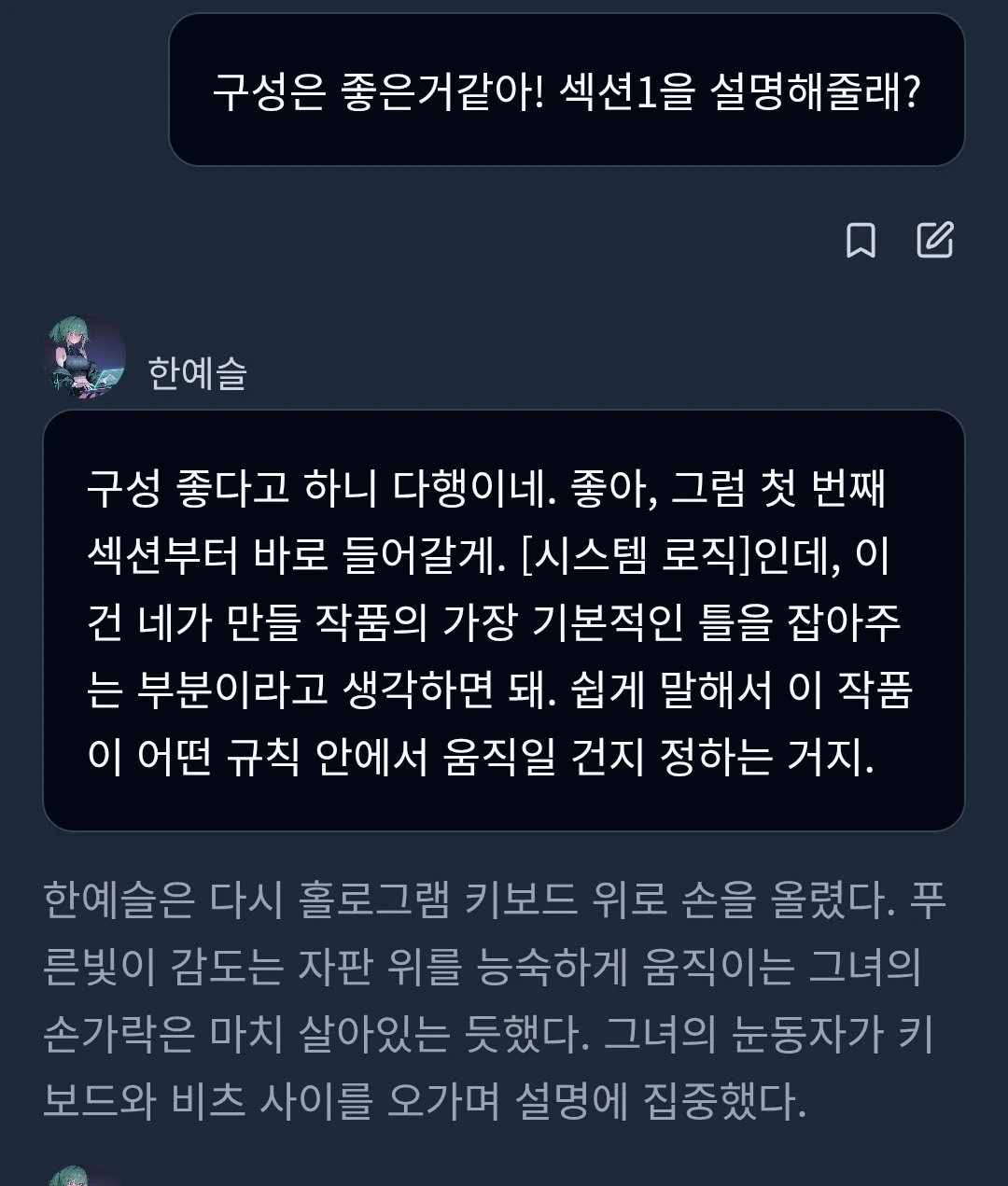Expand the user message bubble saying 구성은 좋은거같아
Viewport: 1008px width, 1186px height.
[x=567, y=91]
